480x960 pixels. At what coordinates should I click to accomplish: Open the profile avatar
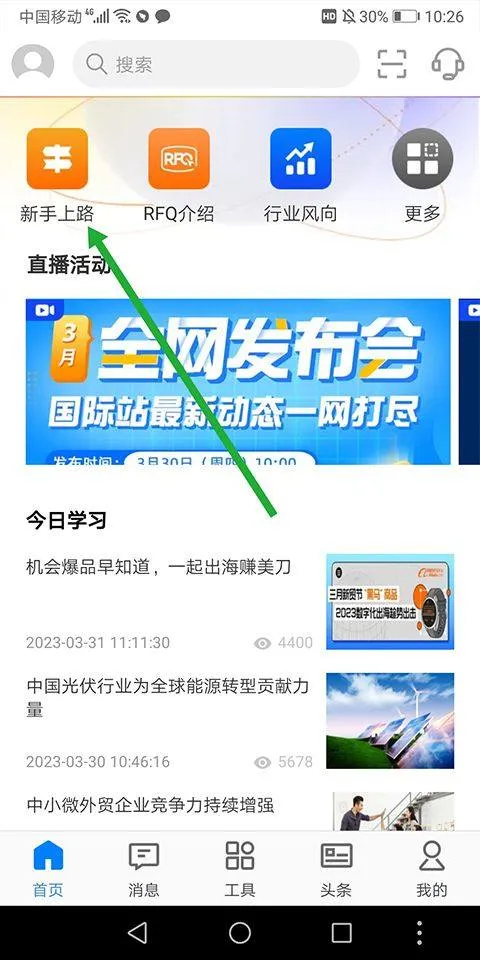click(33, 64)
